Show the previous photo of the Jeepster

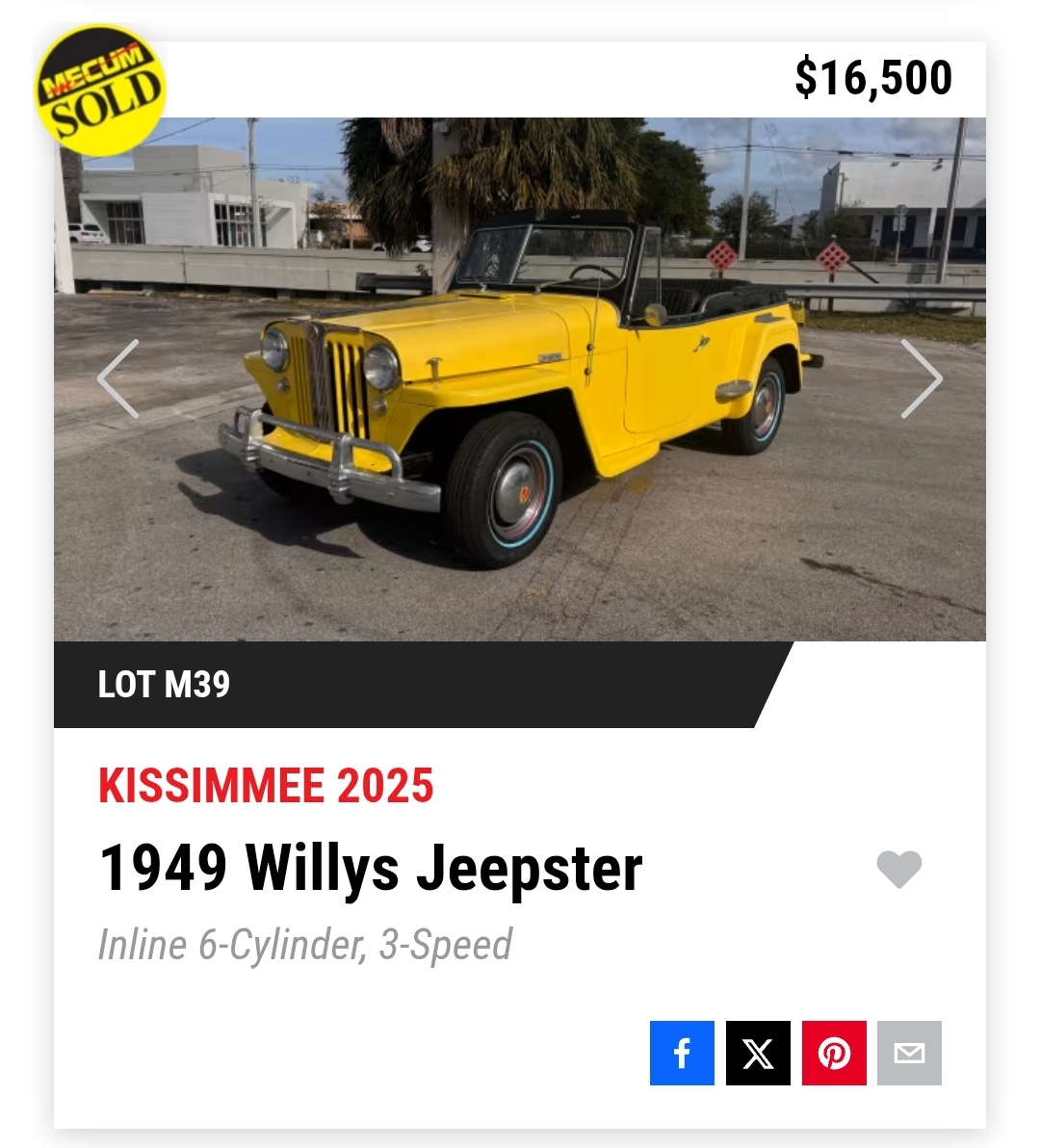point(118,379)
